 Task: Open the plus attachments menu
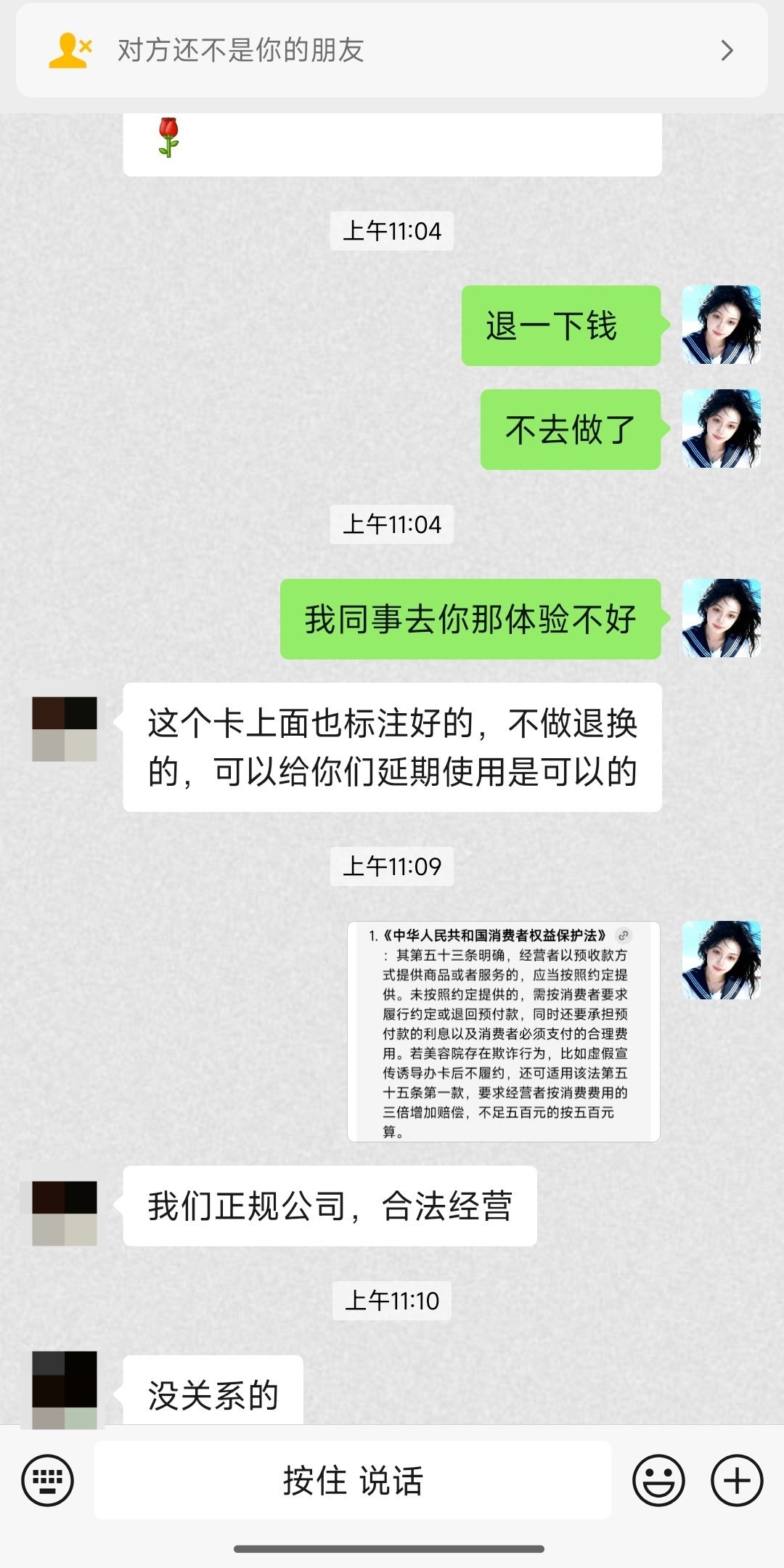pyautogui.click(x=736, y=1479)
